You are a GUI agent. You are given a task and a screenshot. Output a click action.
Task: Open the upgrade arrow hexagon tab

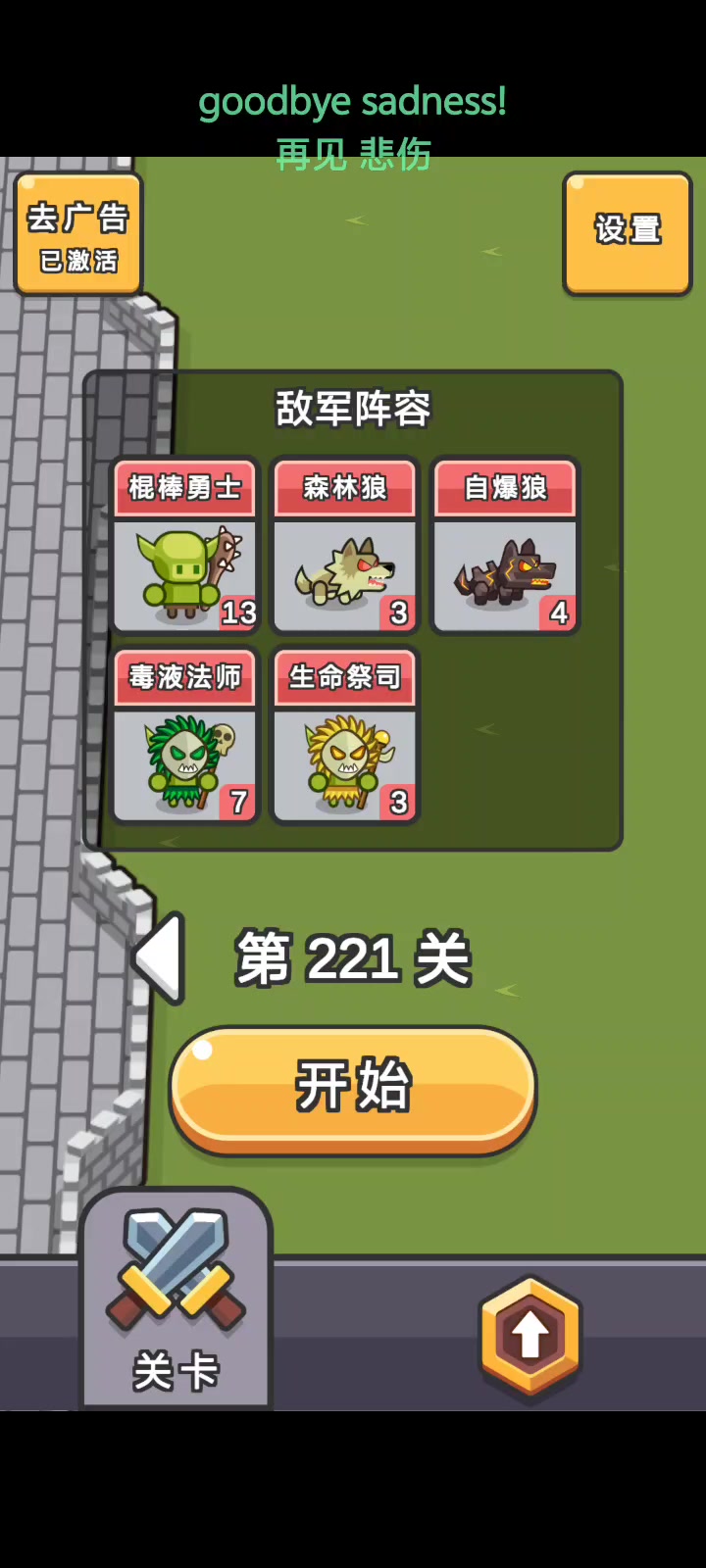click(530, 1335)
